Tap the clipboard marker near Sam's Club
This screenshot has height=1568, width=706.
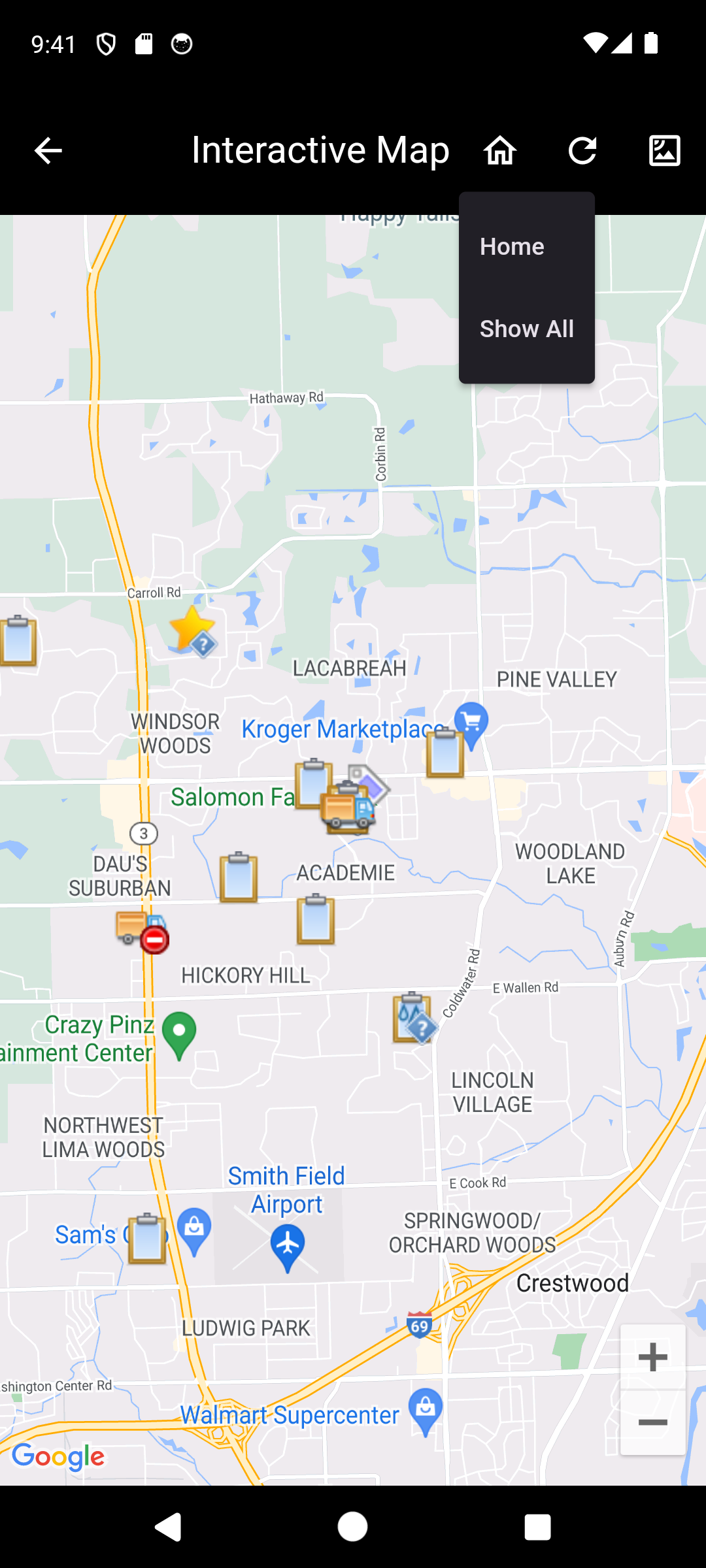[x=147, y=1239]
